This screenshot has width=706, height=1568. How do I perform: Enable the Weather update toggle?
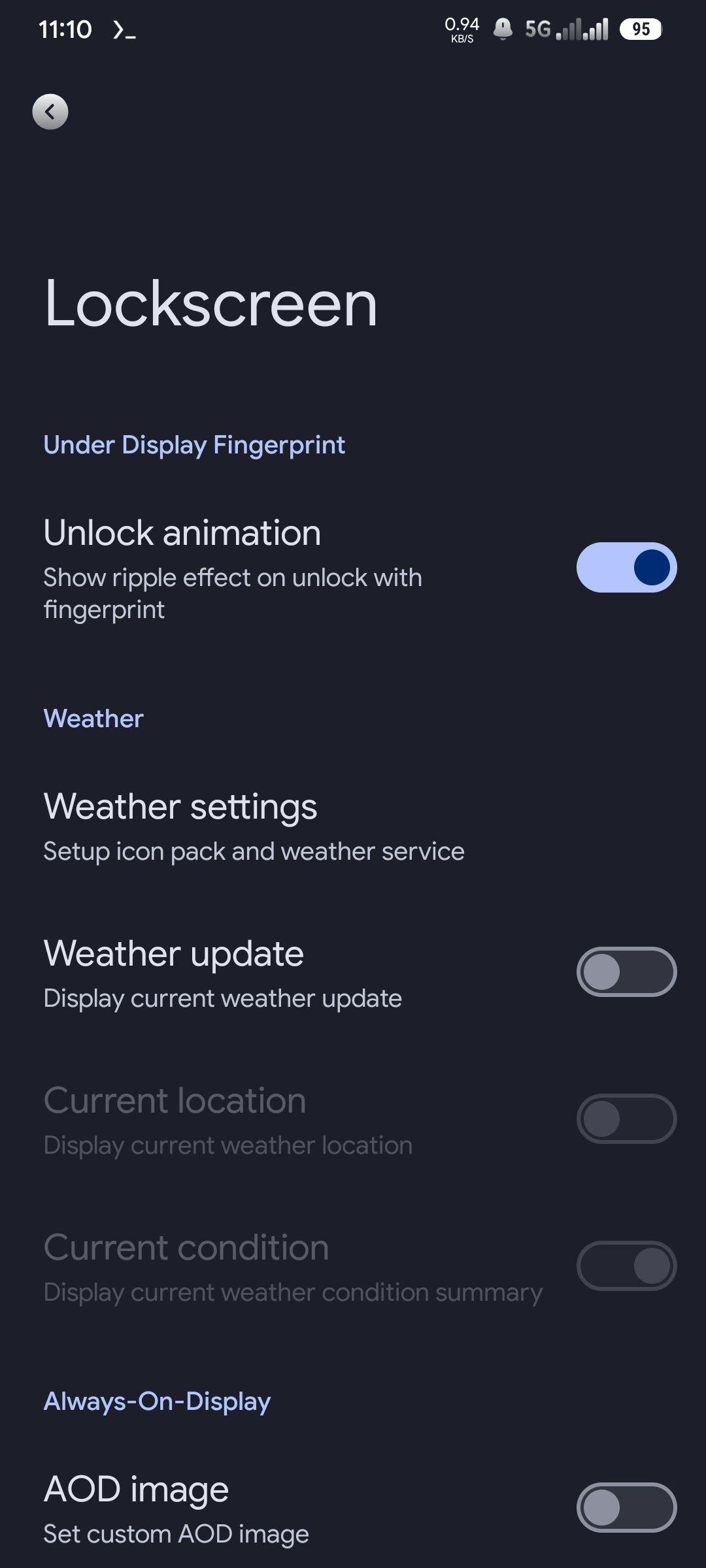click(x=626, y=972)
